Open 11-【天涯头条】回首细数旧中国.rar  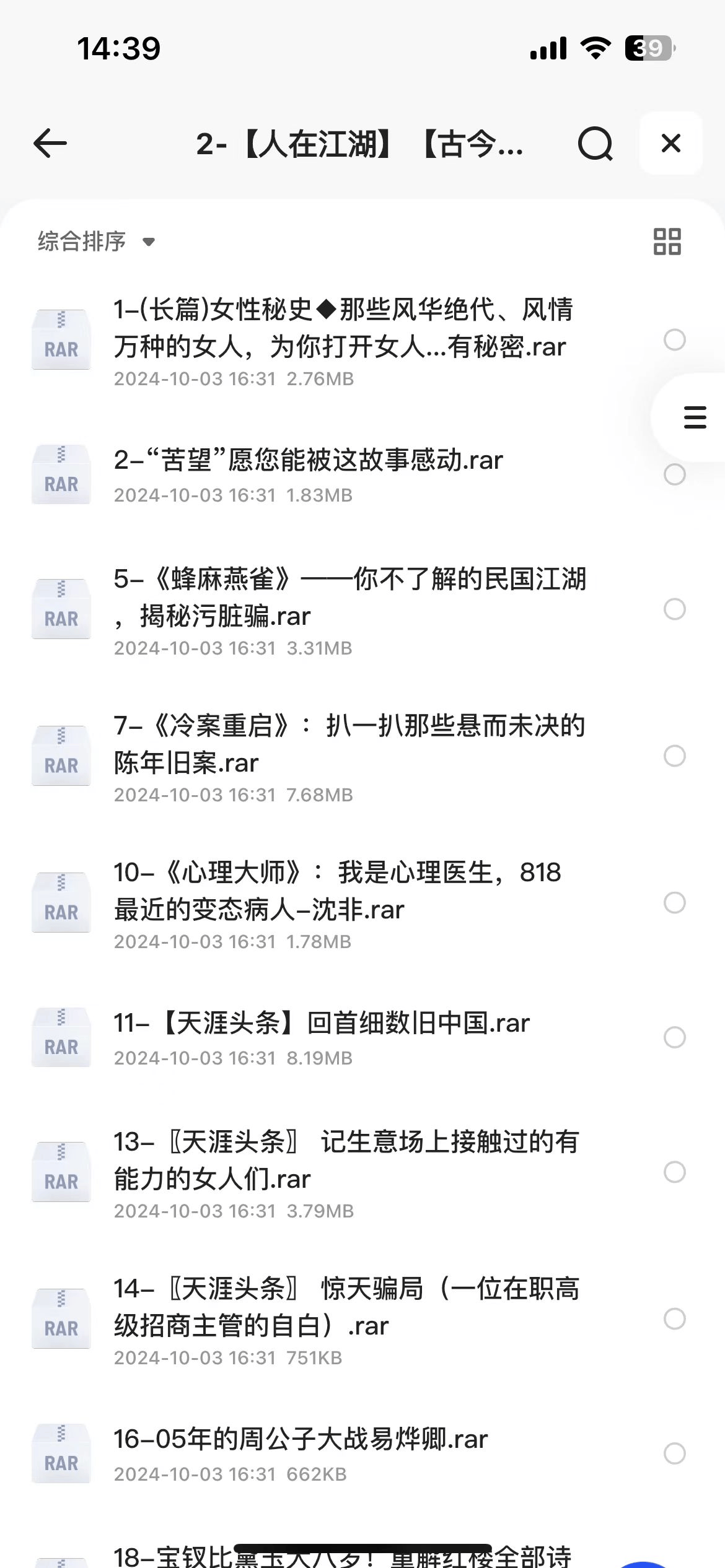point(321,1023)
